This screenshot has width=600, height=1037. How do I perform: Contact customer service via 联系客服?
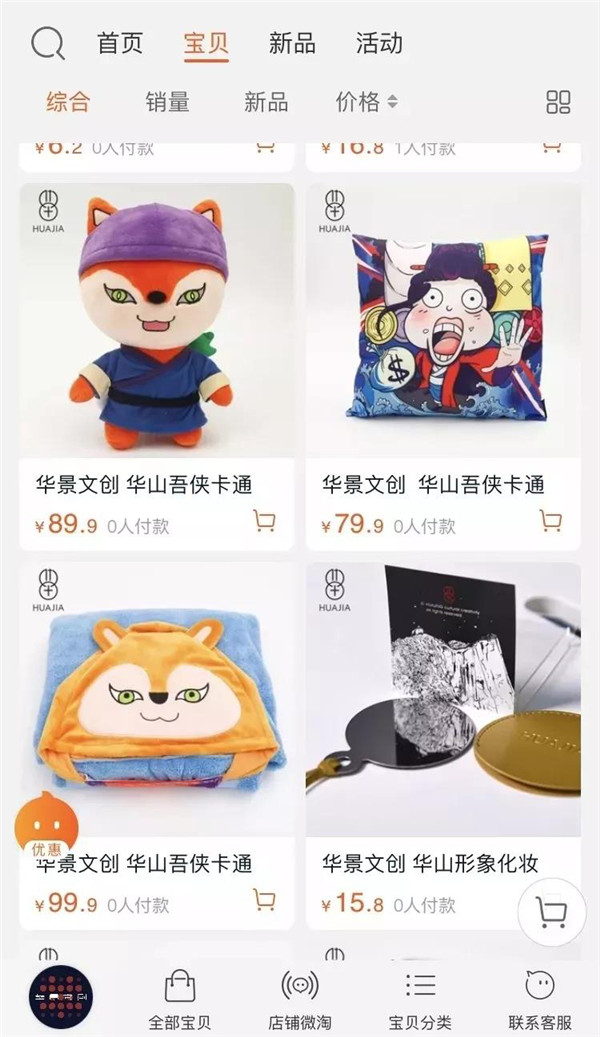click(540, 999)
